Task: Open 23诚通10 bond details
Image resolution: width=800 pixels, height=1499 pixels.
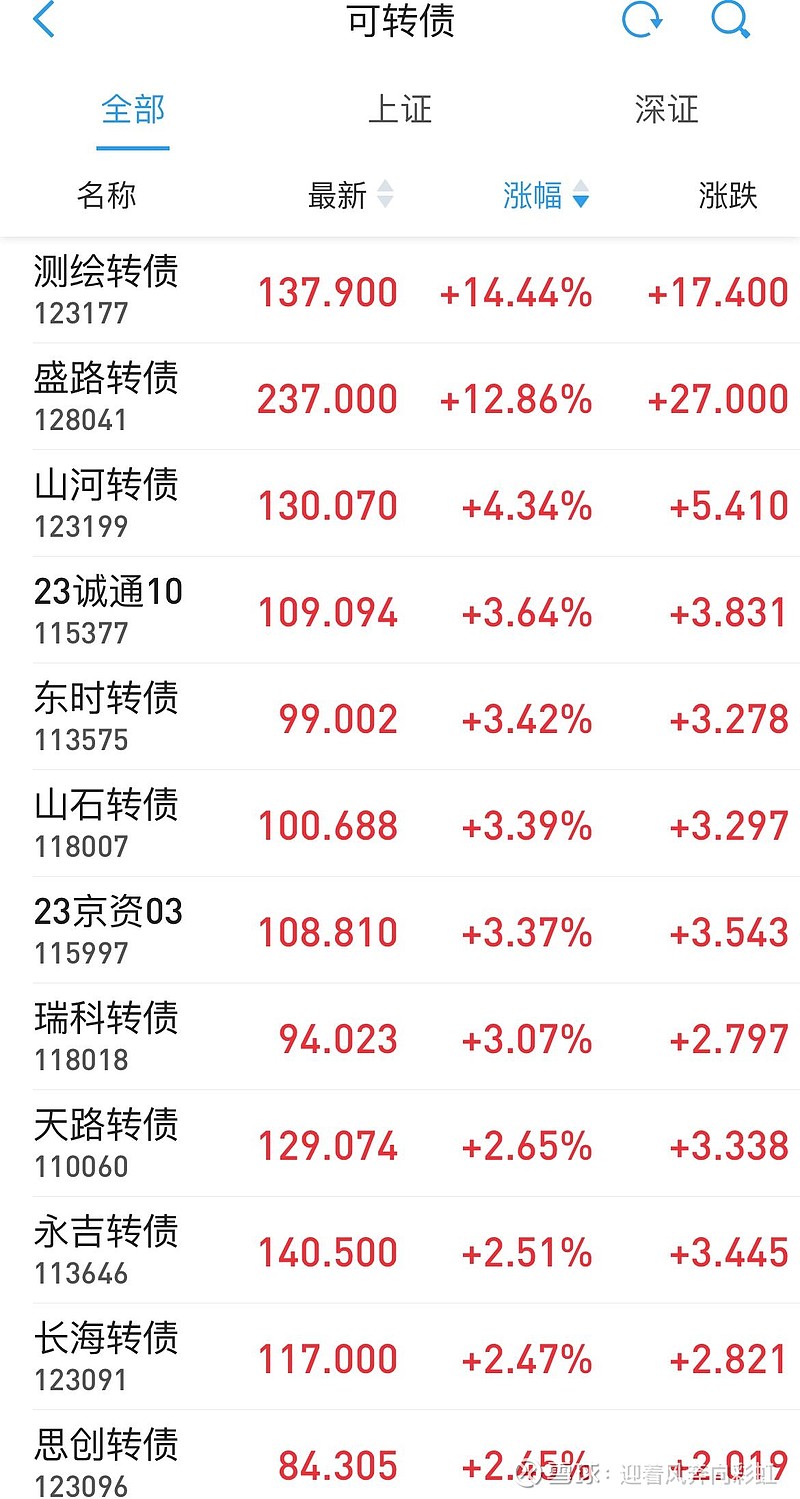Action: [x=400, y=610]
